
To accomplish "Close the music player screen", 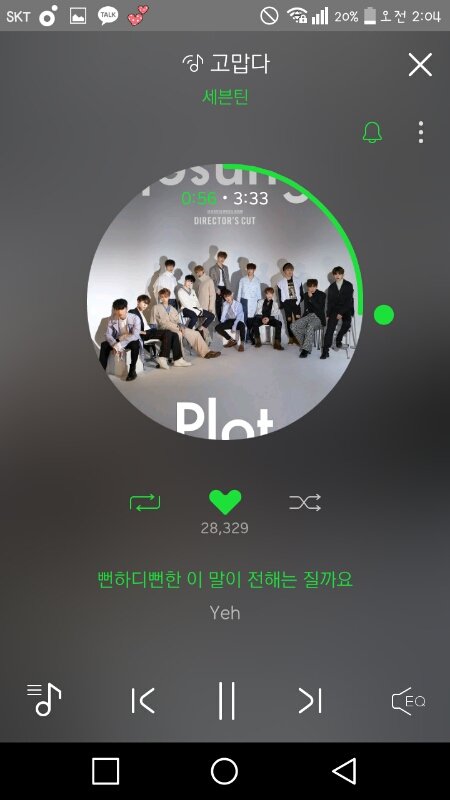I will (420, 65).
